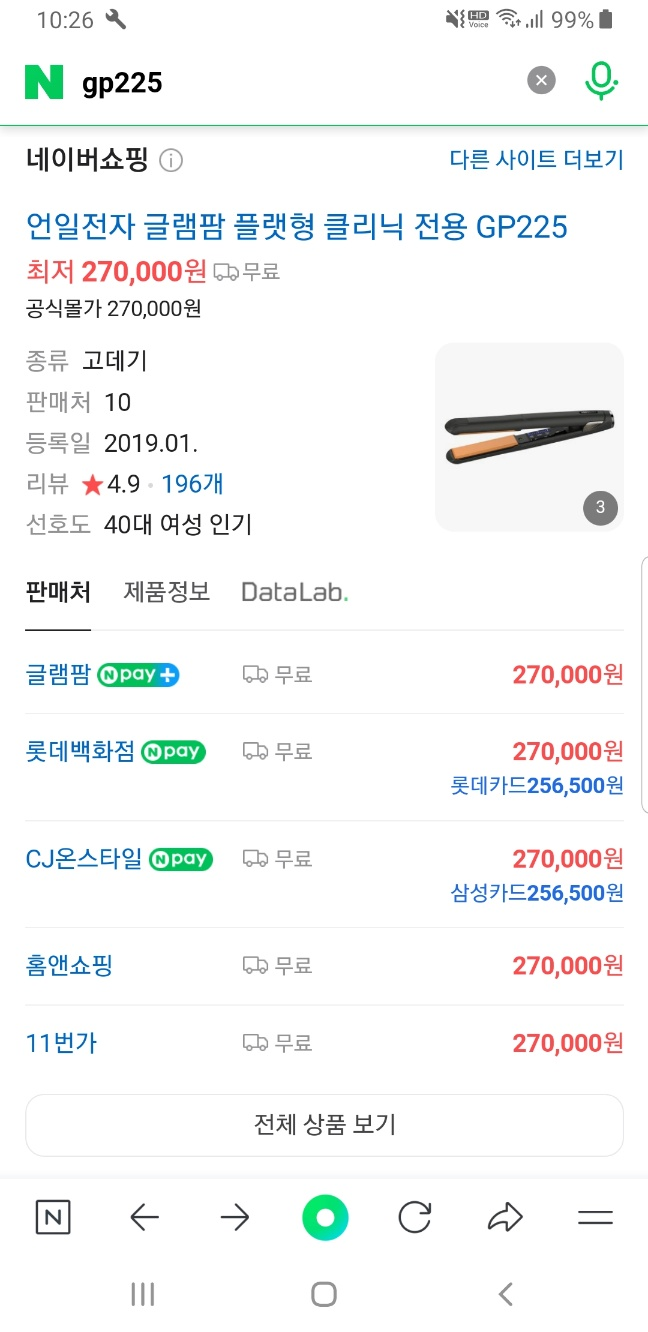Go to Naver home via N icon
This screenshot has width=648, height=1332.
click(x=53, y=1217)
